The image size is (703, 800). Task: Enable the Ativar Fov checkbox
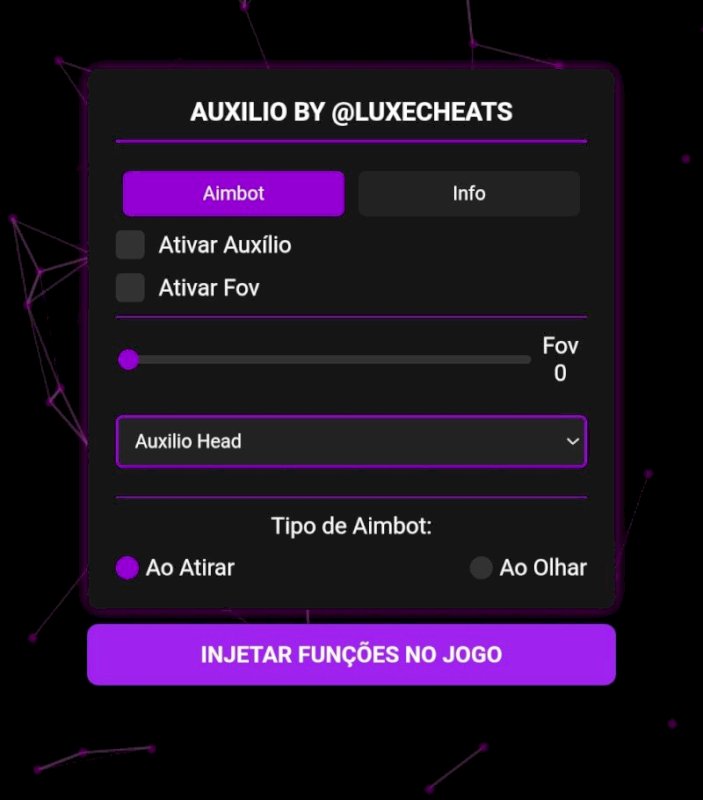coord(131,288)
